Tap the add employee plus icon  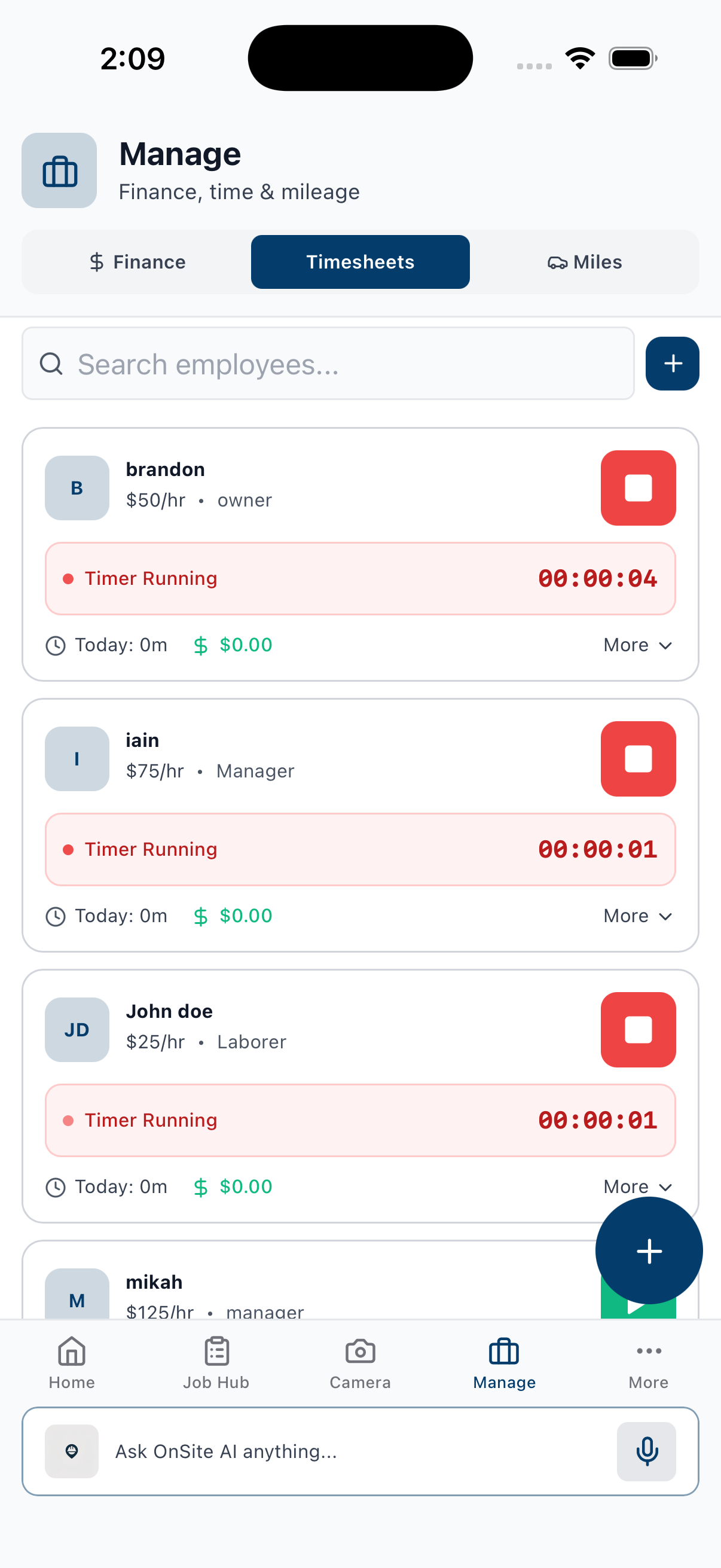click(x=673, y=364)
